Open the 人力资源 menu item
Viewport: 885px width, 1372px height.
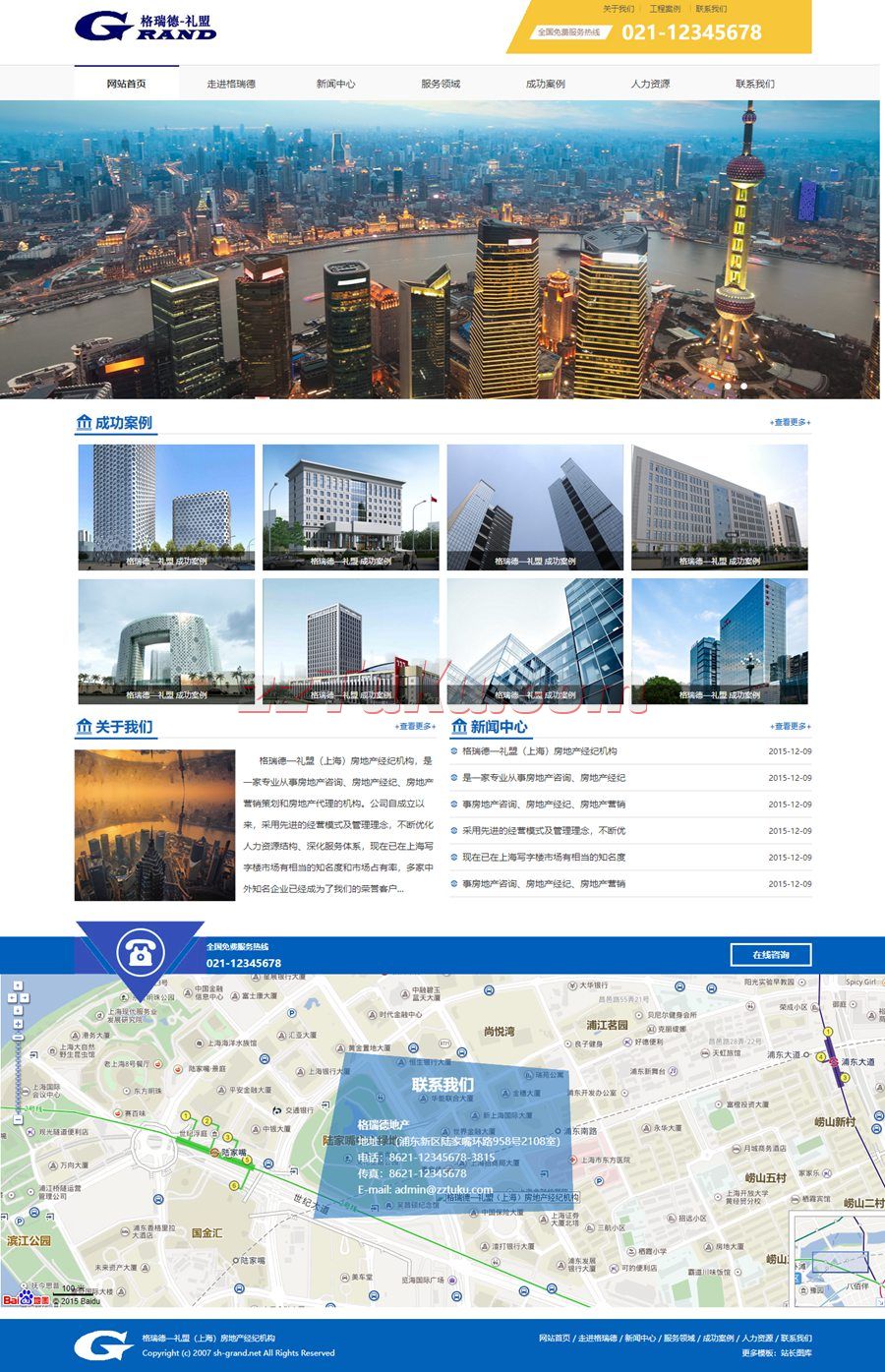[x=650, y=84]
